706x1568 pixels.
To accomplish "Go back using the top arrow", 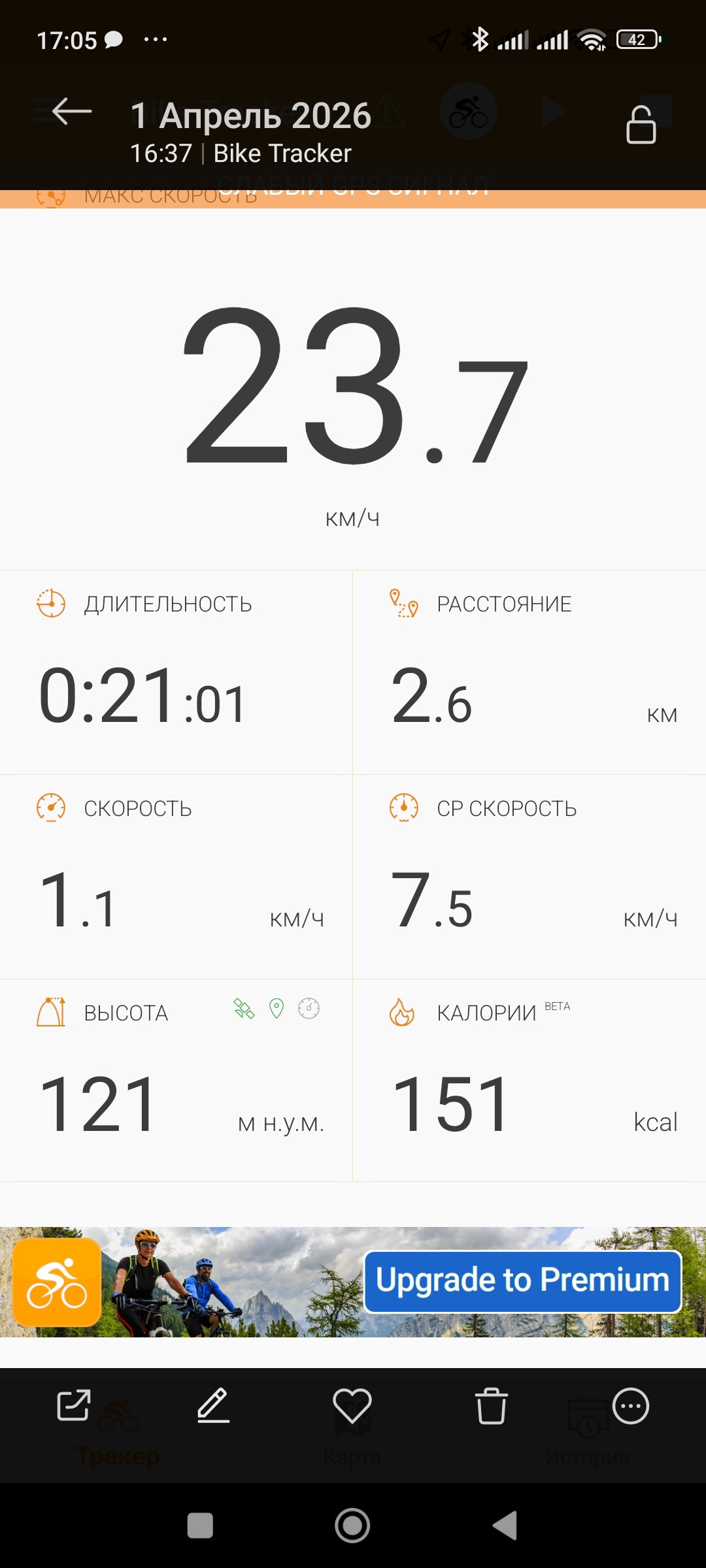I will click(72, 111).
